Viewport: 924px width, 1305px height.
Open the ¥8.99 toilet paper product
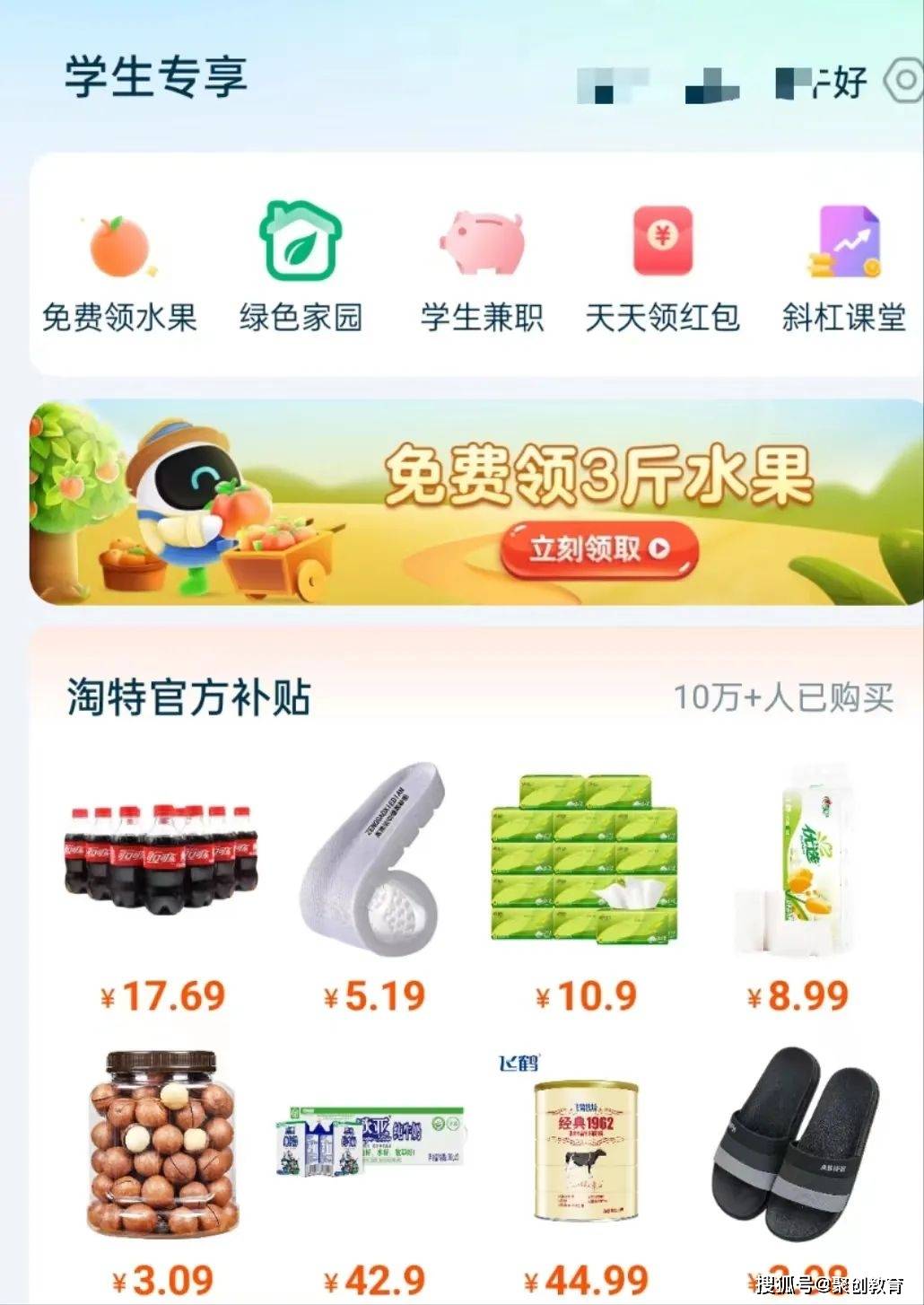tap(798, 862)
